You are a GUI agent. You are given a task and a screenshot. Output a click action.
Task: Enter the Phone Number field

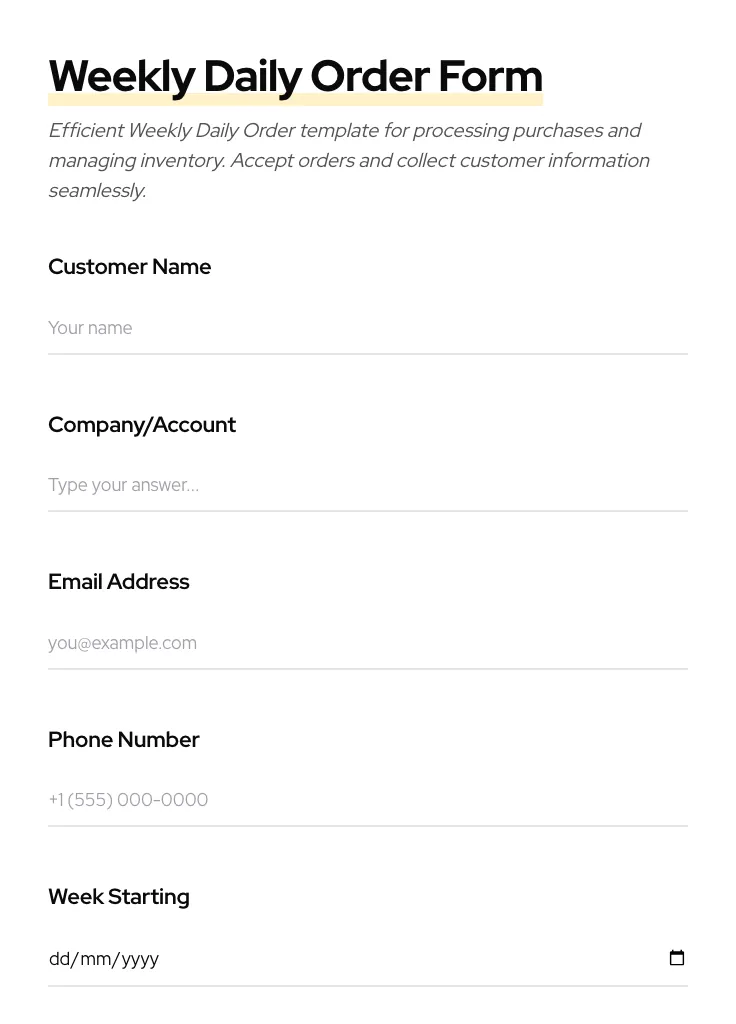point(367,800)
